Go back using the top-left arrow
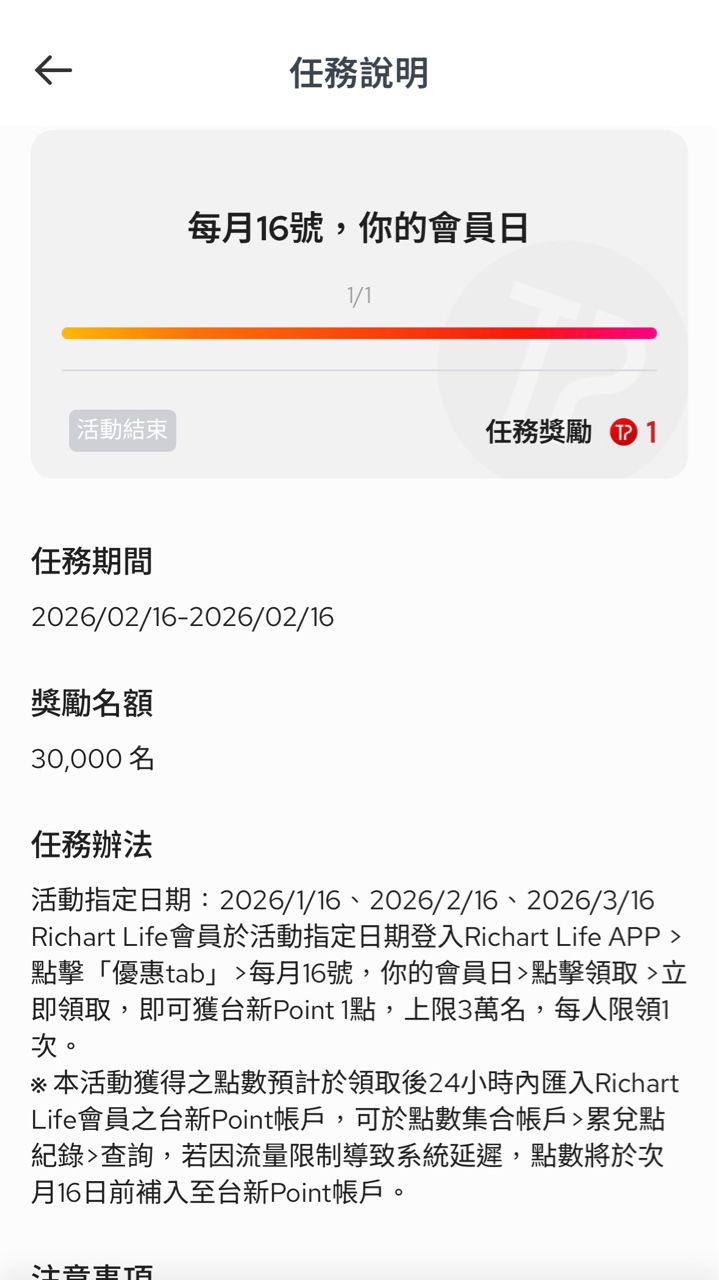The height and width of the screenshot is (1280, 719). (x=53, y=70)
